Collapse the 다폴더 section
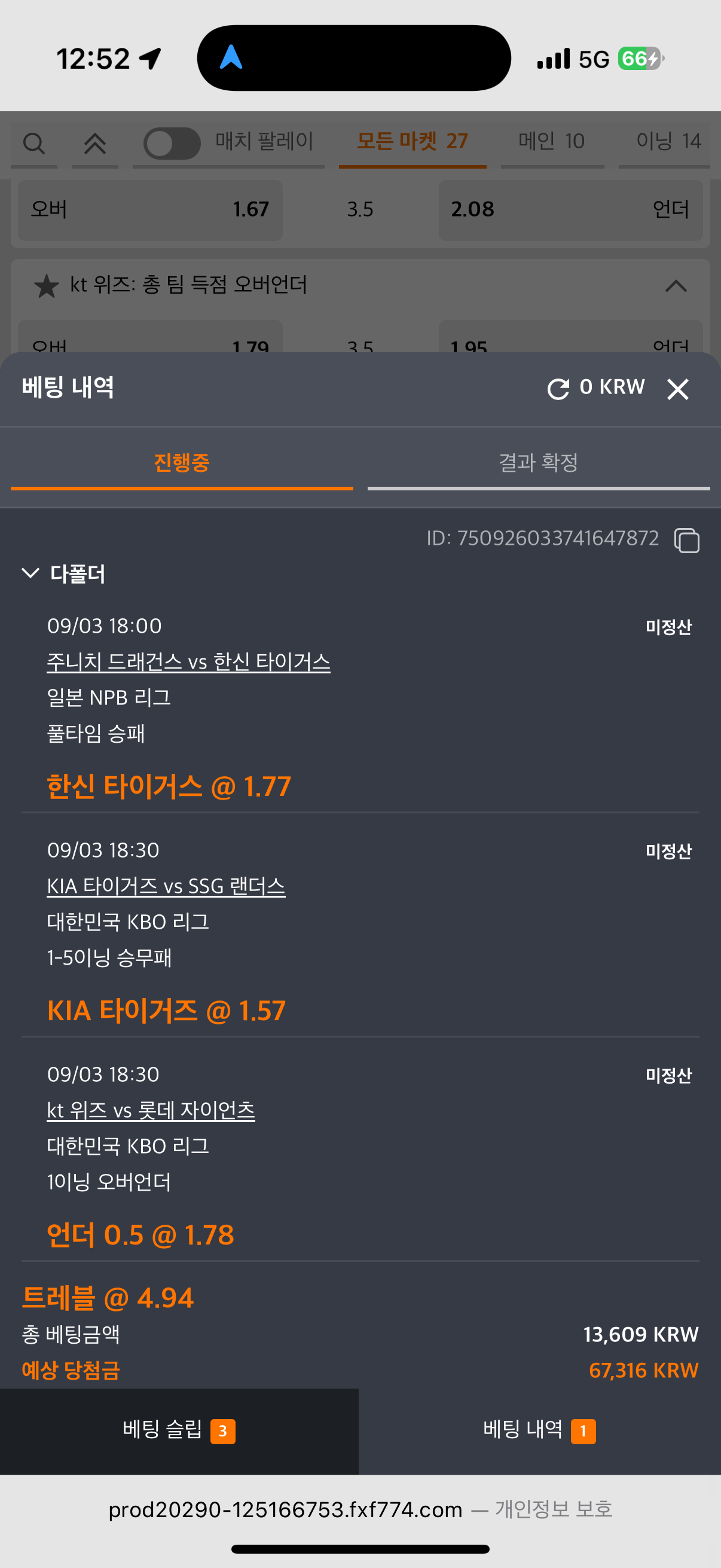 coord(30,573)
